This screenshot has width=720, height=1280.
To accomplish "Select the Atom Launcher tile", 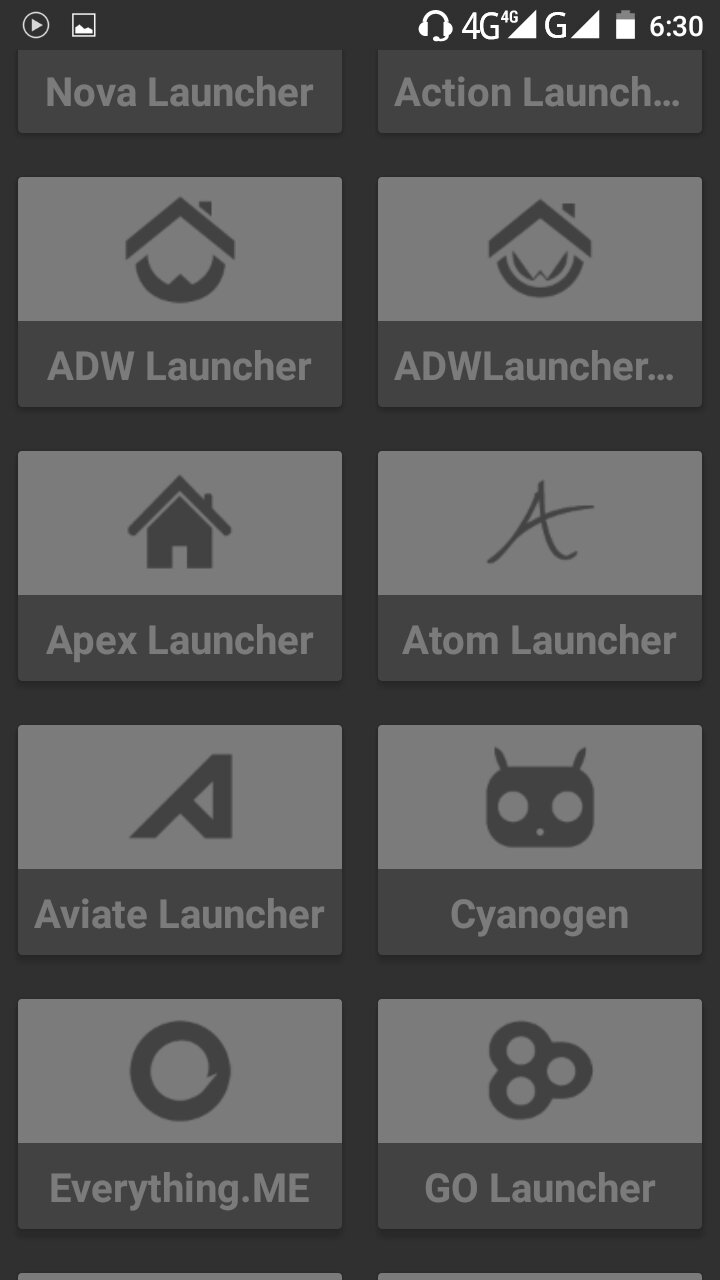I will pos(540,566).
